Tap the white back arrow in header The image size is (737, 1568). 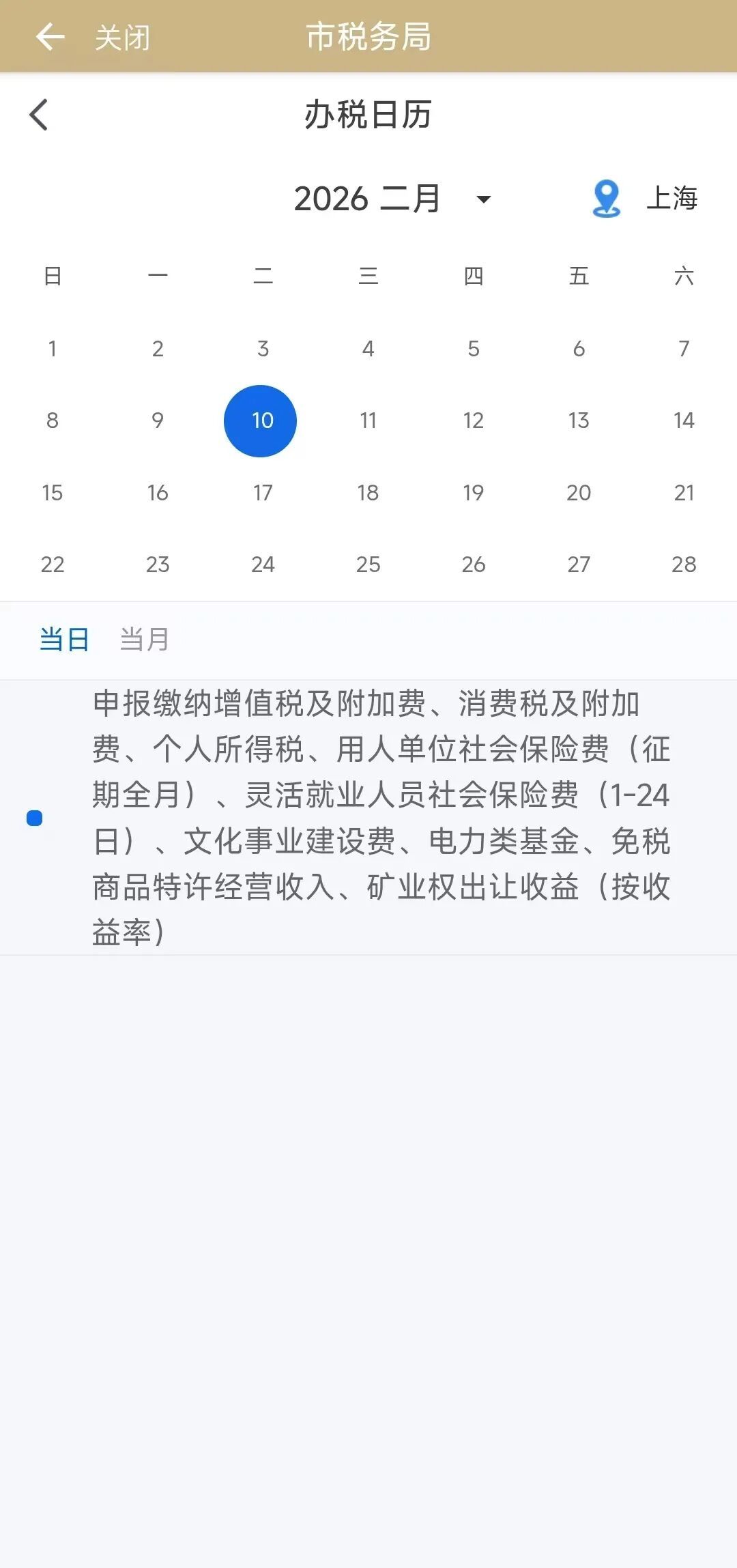50,37
